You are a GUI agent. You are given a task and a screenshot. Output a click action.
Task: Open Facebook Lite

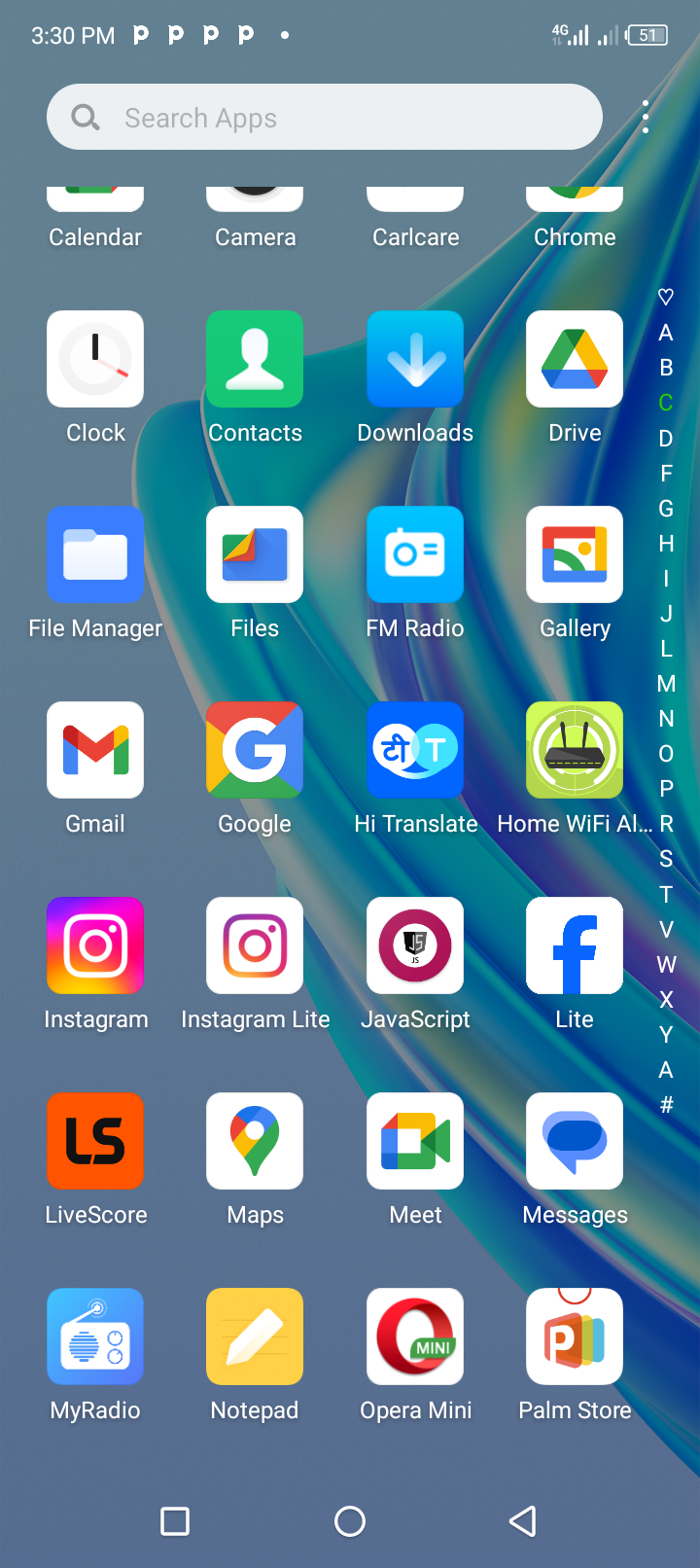(574, 945)
